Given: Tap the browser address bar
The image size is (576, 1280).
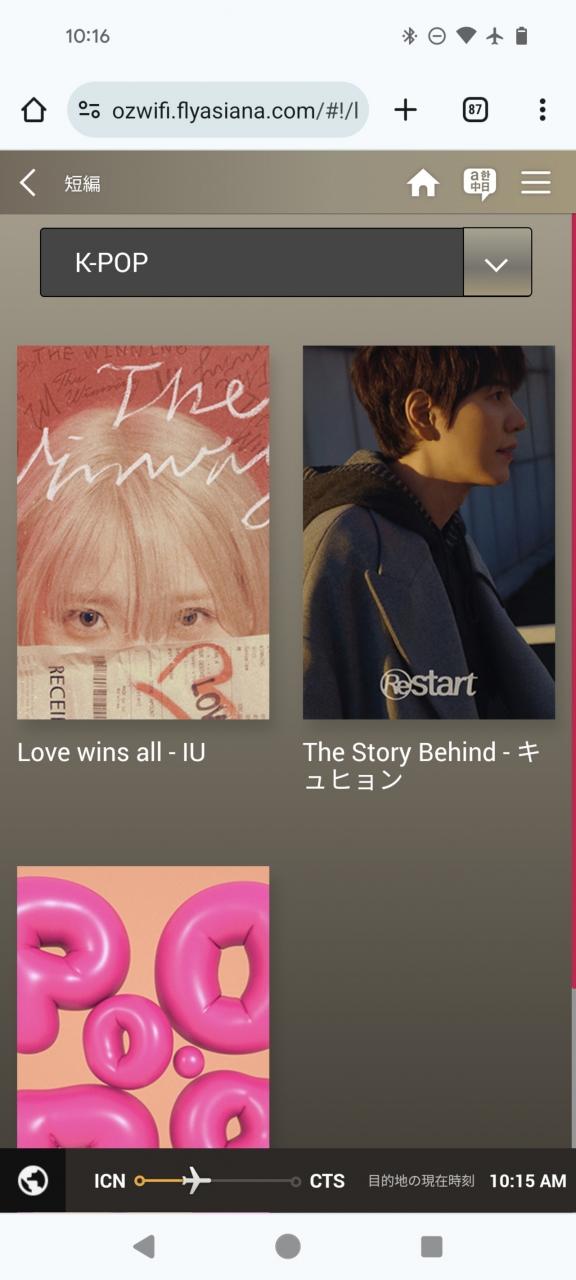Looking at the screenshot, I should (x=218, y=110).
